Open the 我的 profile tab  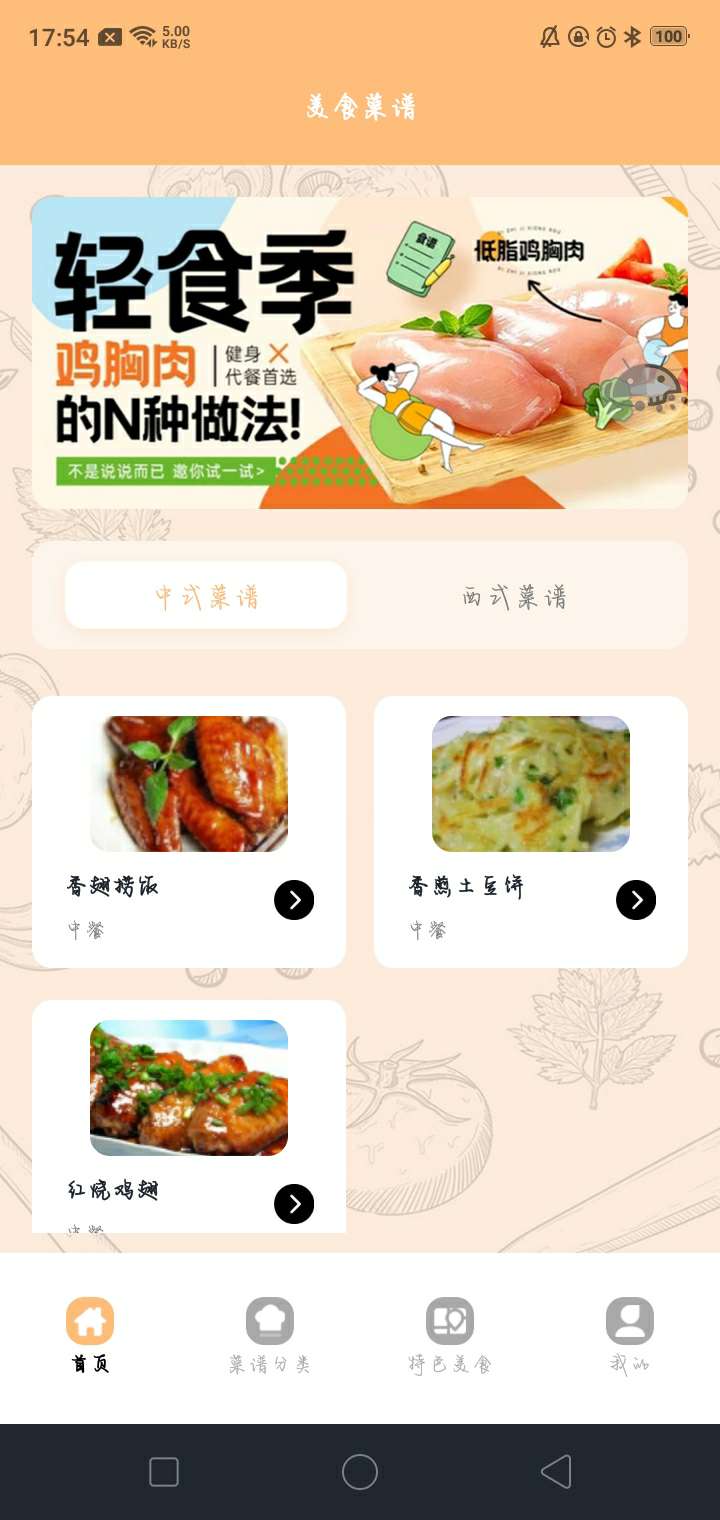(x=630, y=1335)
